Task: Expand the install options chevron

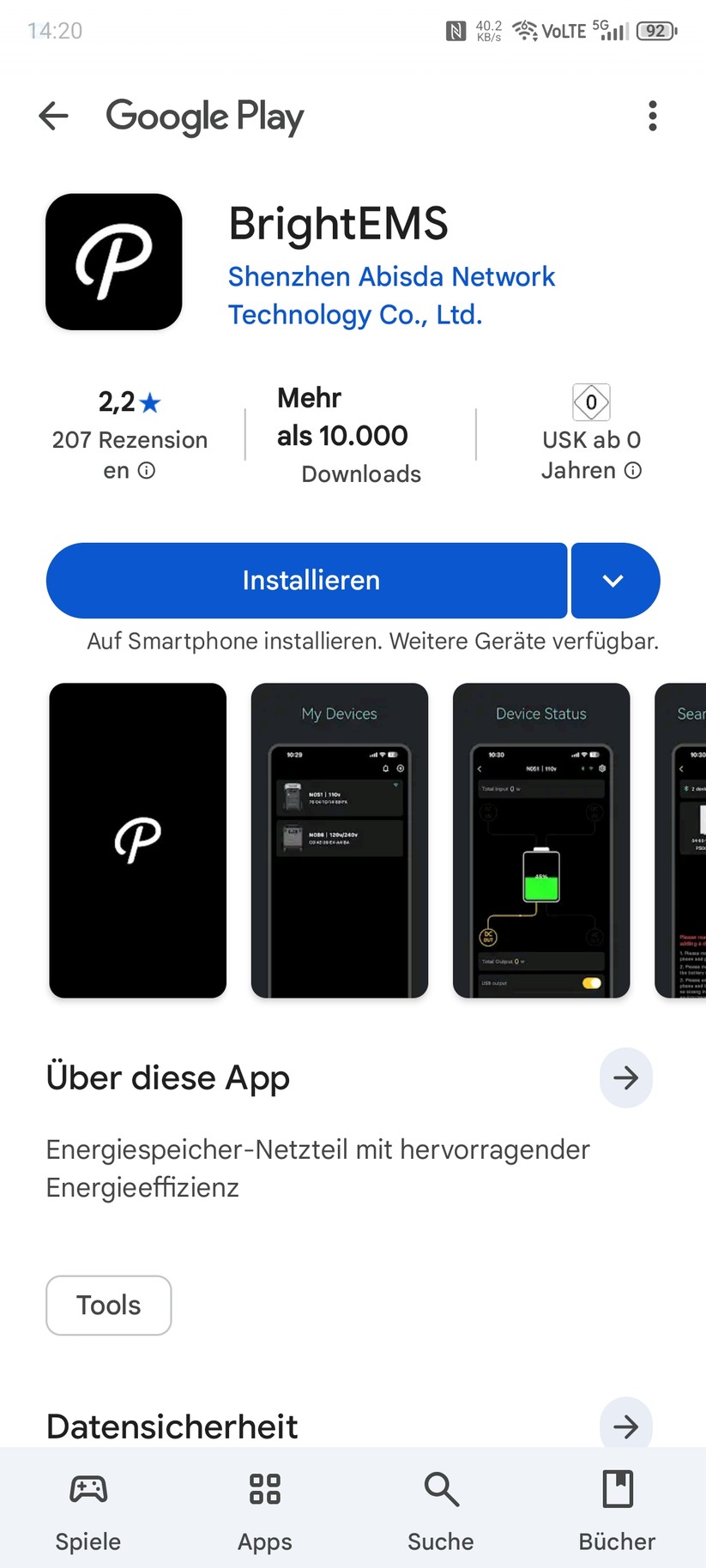Action: coord(615,581)
